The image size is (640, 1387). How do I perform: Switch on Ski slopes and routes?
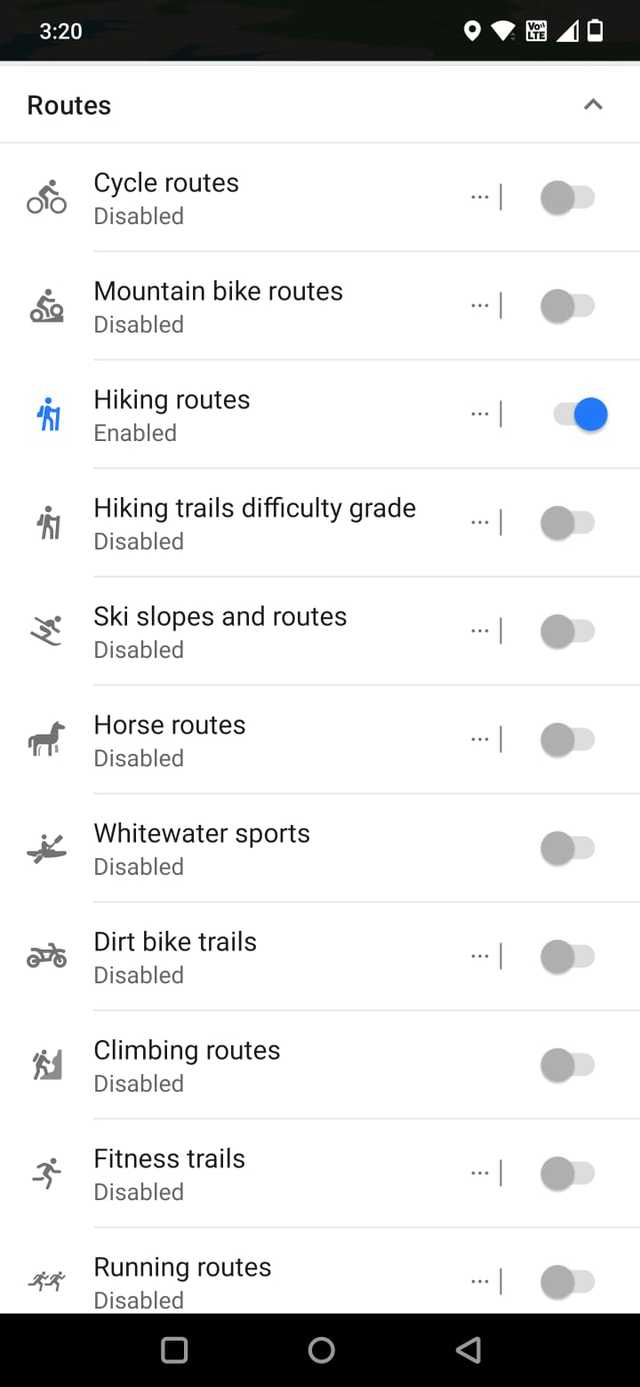[567, 631]
